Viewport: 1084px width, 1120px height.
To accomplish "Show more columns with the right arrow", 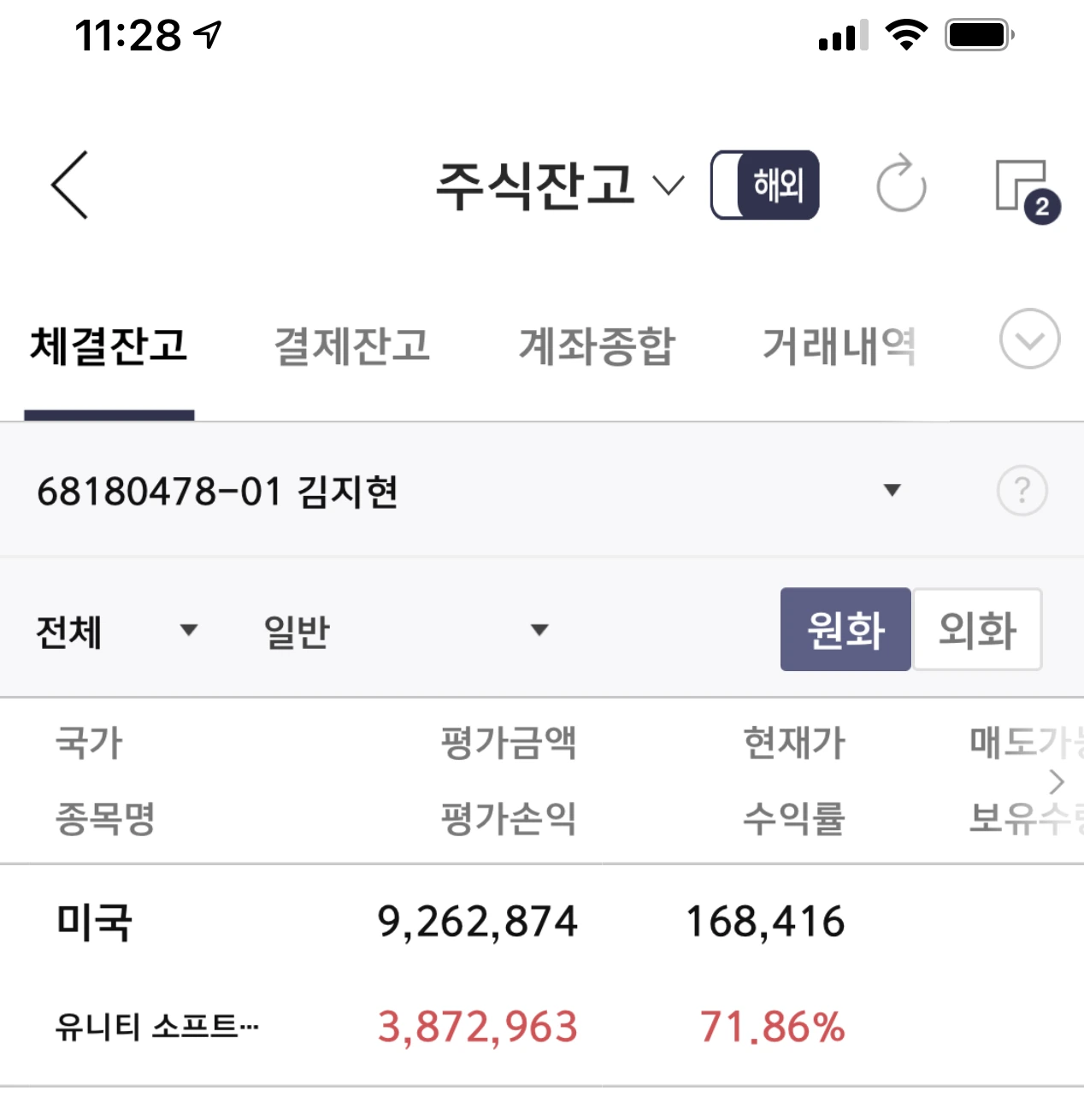I will tap(1057, 781).
